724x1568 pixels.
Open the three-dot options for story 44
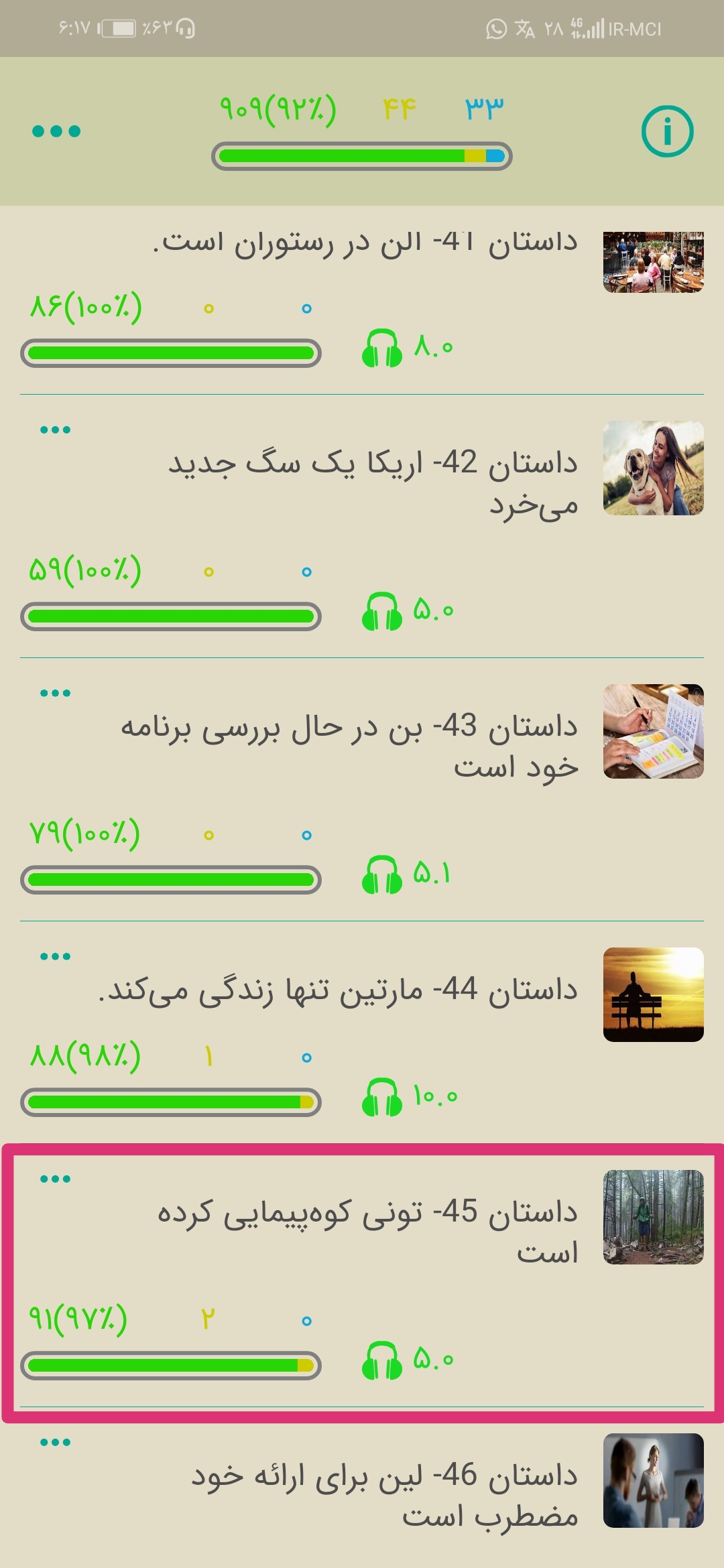click(x=55, y=957)
